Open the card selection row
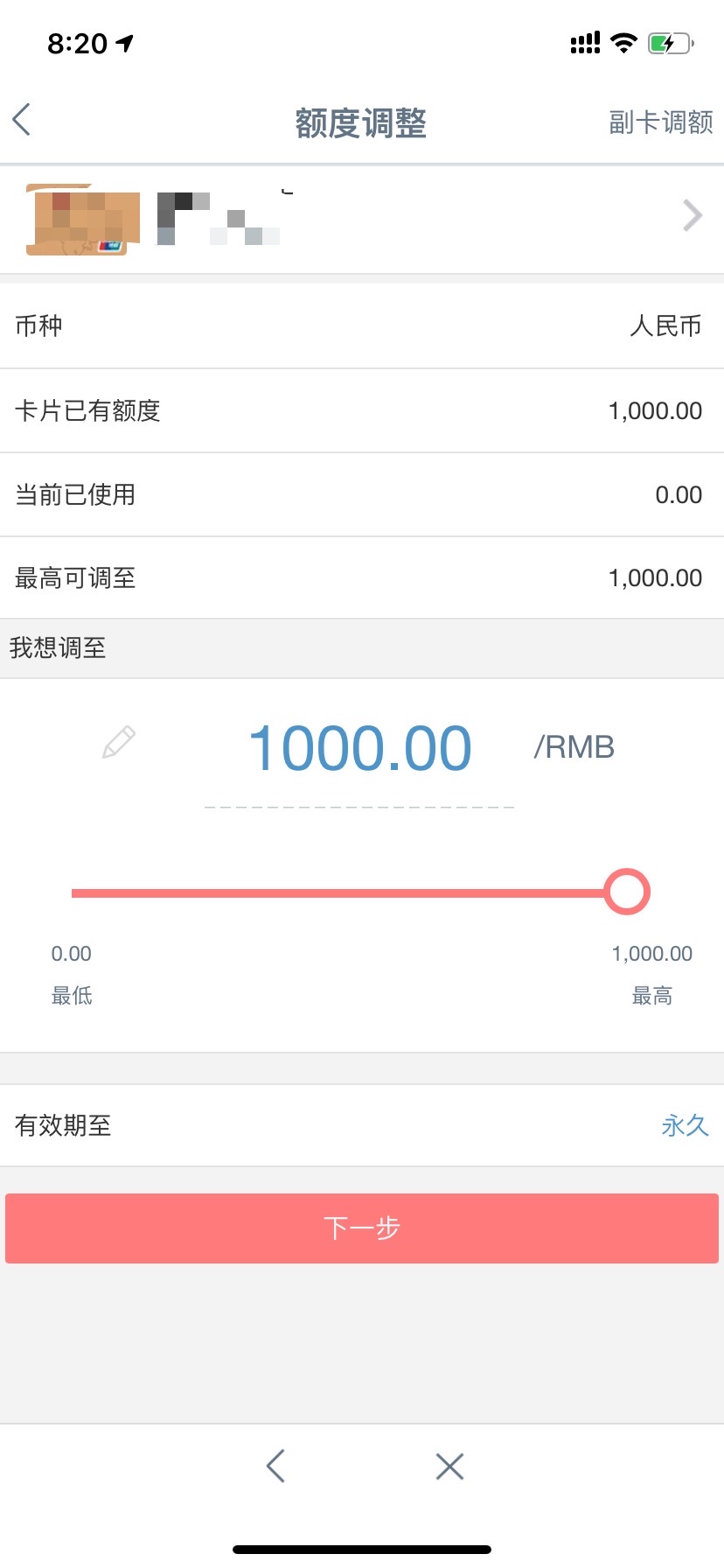724x1568 pixels. 362,217
